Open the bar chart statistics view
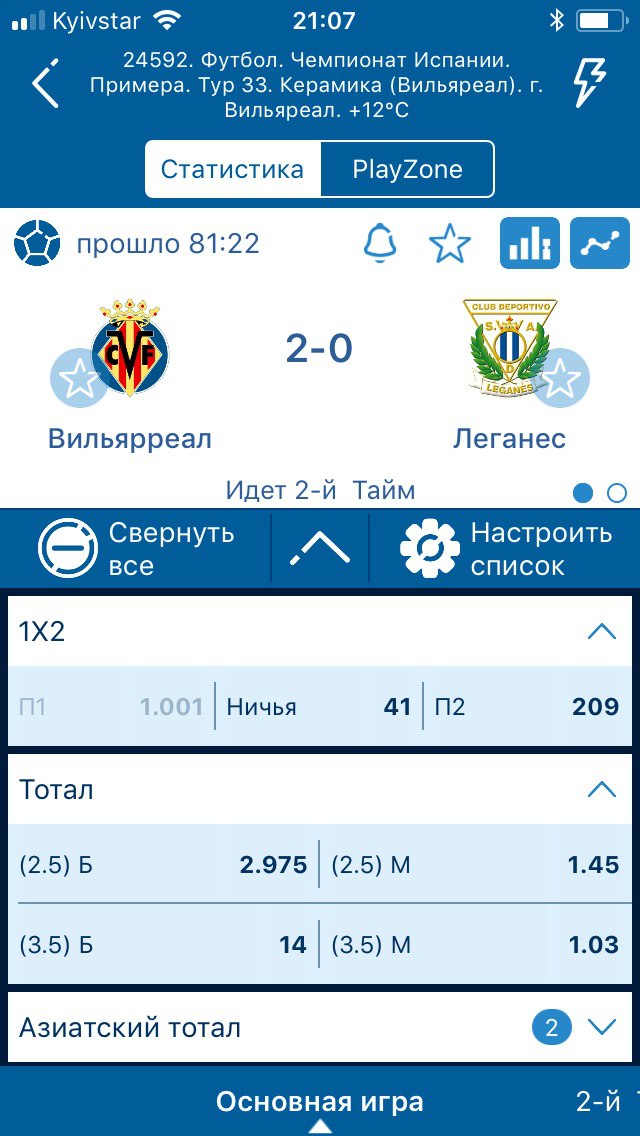Viewport: 640px width, 1136px height. tap(530, 243)
